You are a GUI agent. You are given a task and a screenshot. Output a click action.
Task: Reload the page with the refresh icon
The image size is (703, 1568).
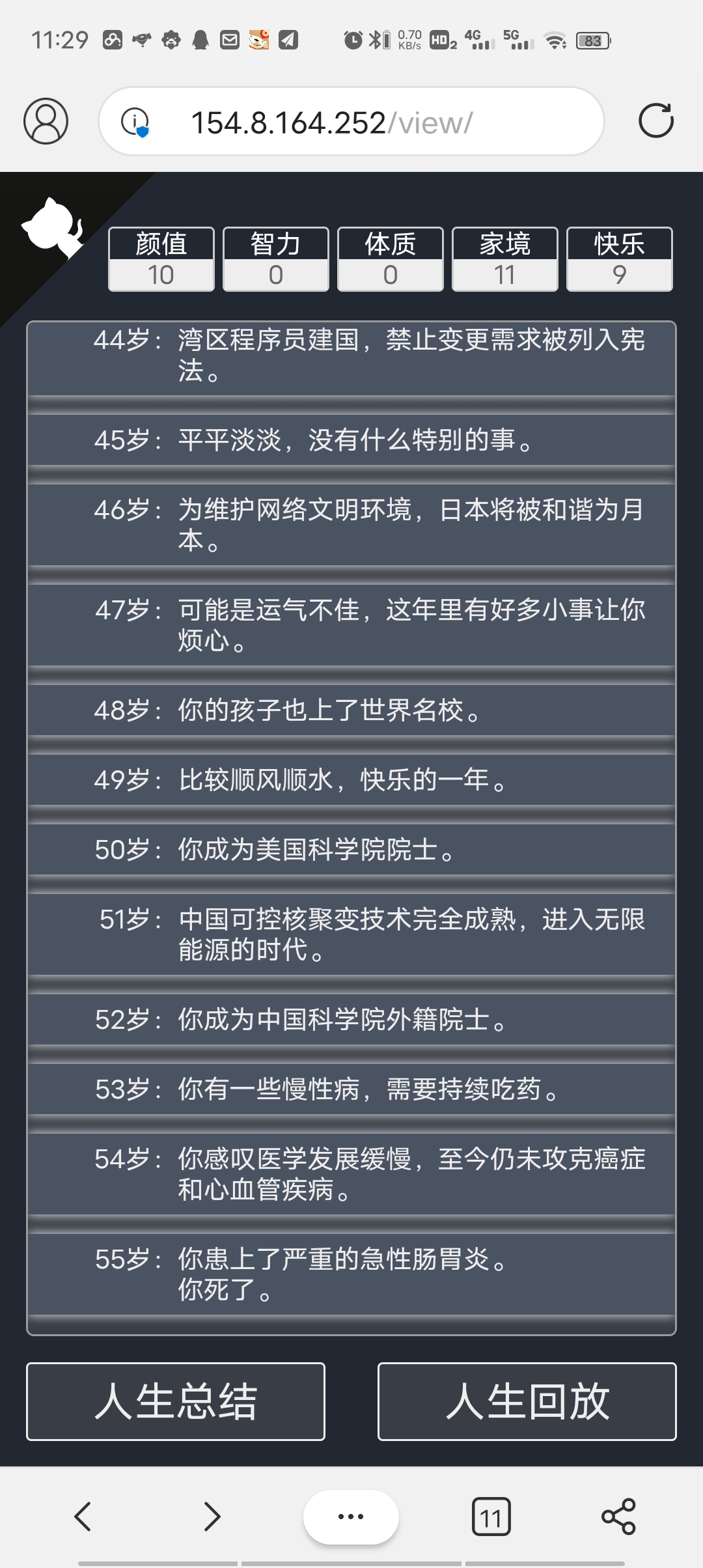point(655,121)
